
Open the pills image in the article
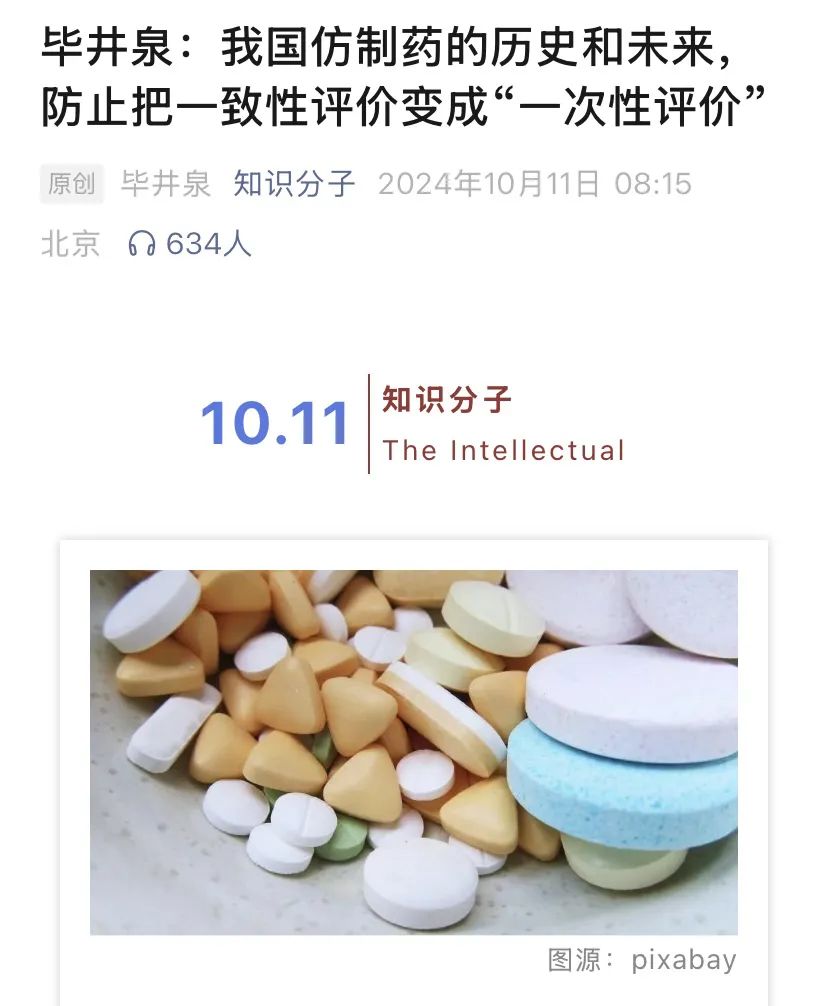click(x=413, y=752)
